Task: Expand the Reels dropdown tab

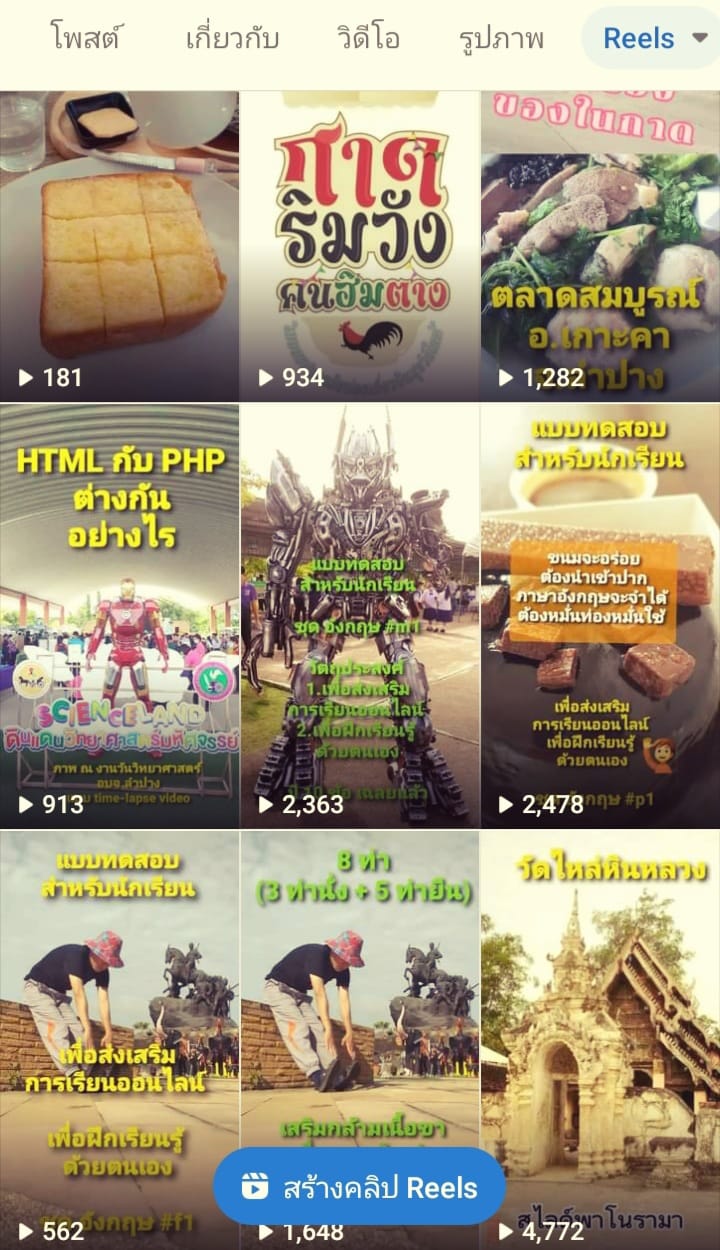Action: [654, 39]
